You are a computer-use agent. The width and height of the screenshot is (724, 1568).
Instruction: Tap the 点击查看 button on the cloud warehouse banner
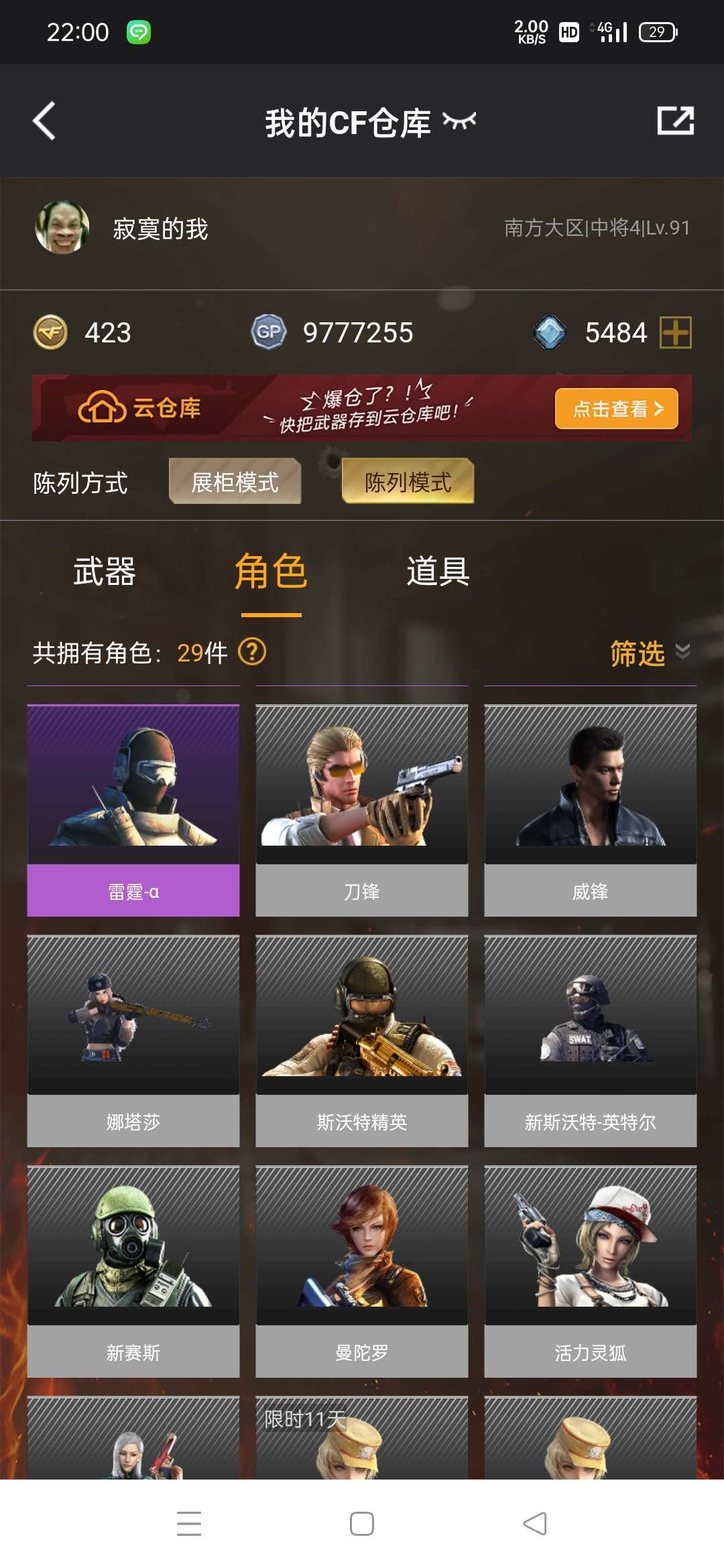point(616,408)
